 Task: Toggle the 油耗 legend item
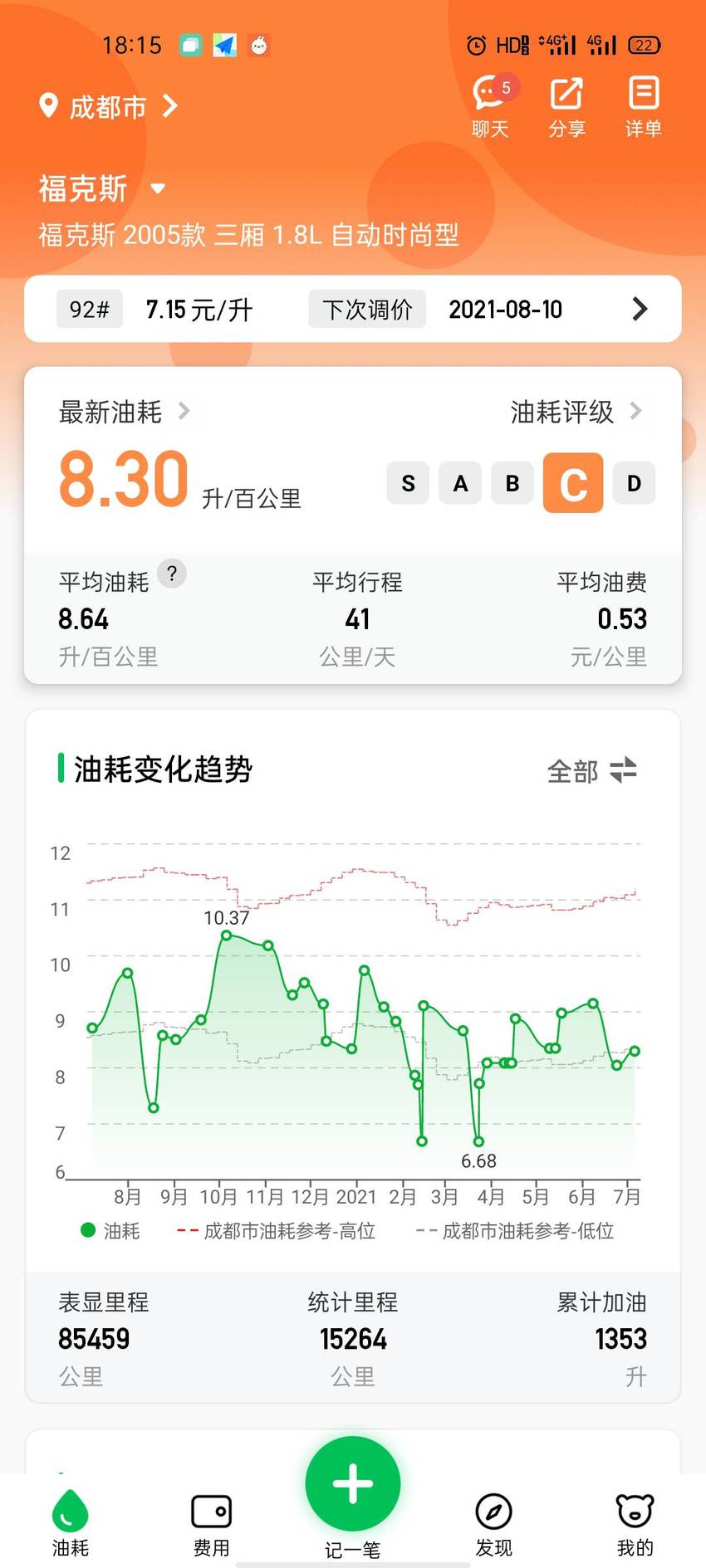110,1230
